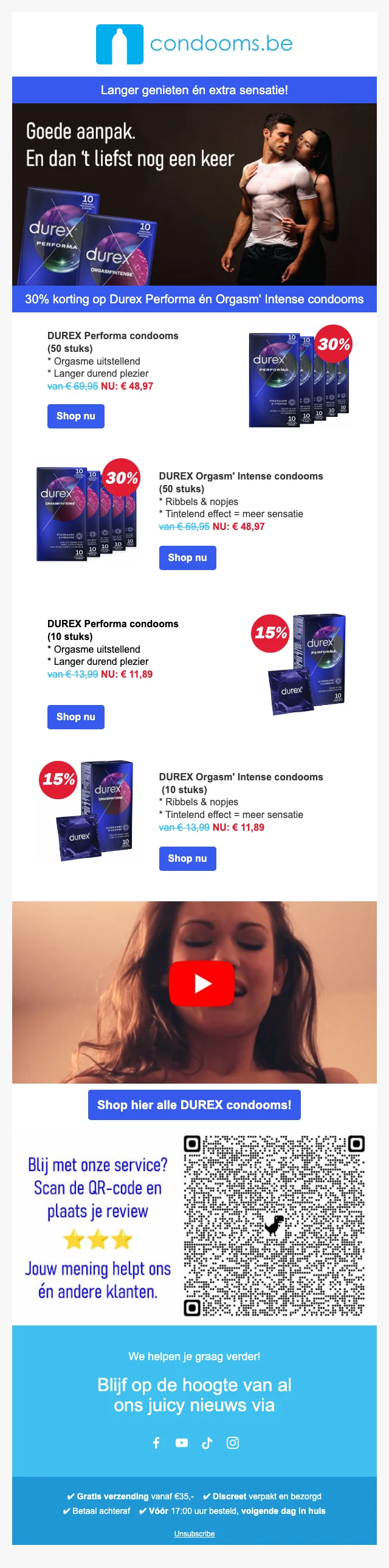Tap Shop nu for Performa 50 stuks
The width and height of the screenshot is (389, 1568).
(75, 416)
